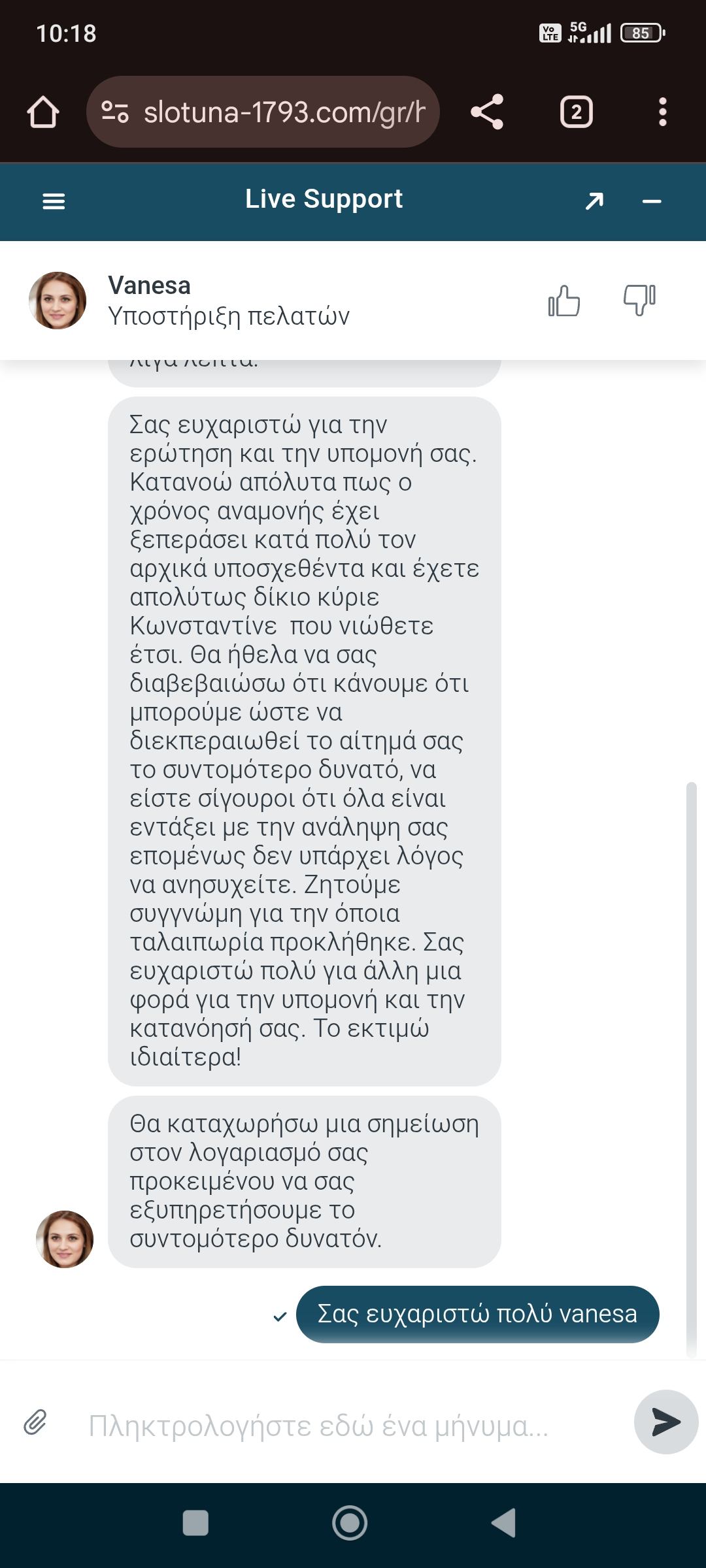This screenshot has width=706, height=1568.
Task: Attach a file with the paperclip
Action: [35, 1422]
